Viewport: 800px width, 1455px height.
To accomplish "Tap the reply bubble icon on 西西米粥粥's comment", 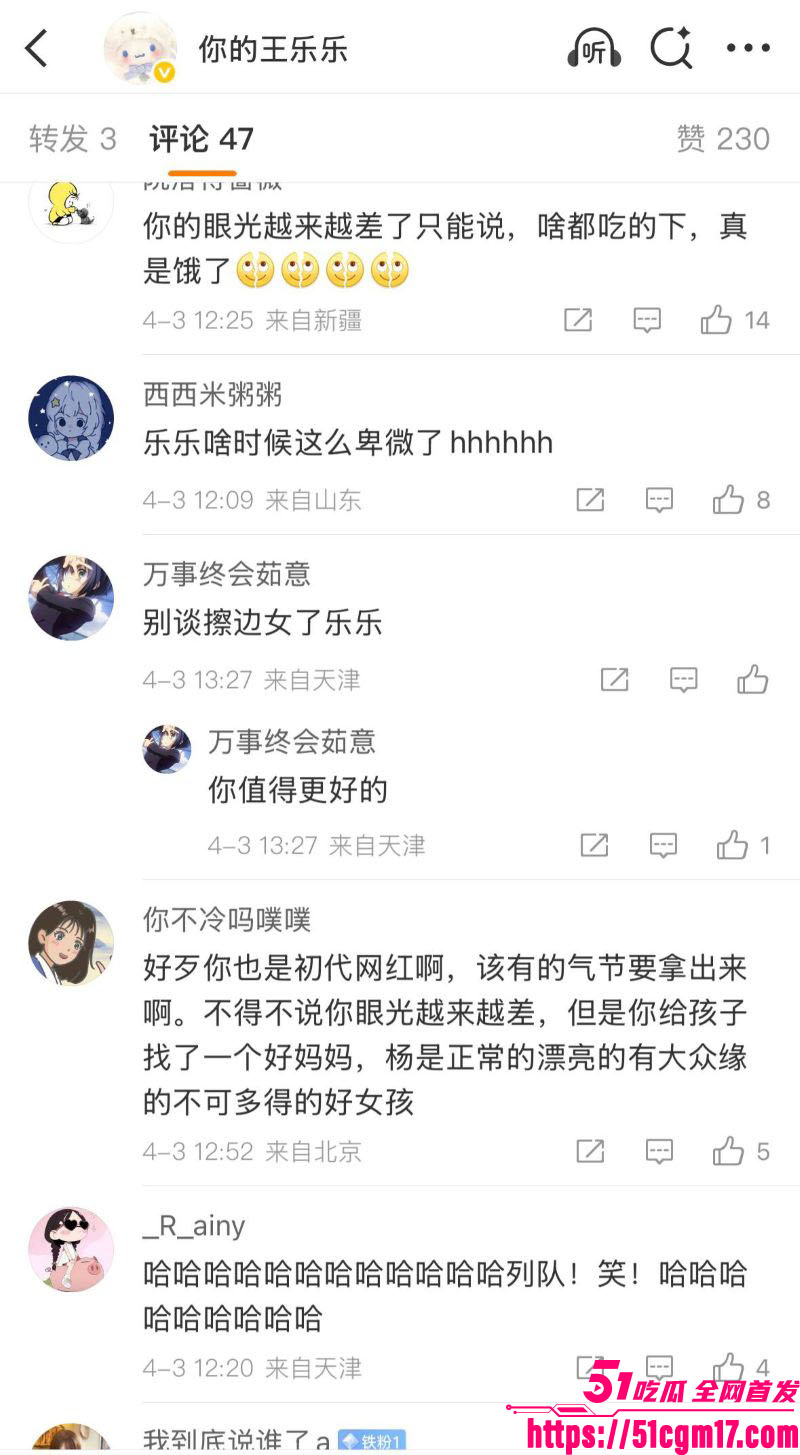I will [659, 500].
